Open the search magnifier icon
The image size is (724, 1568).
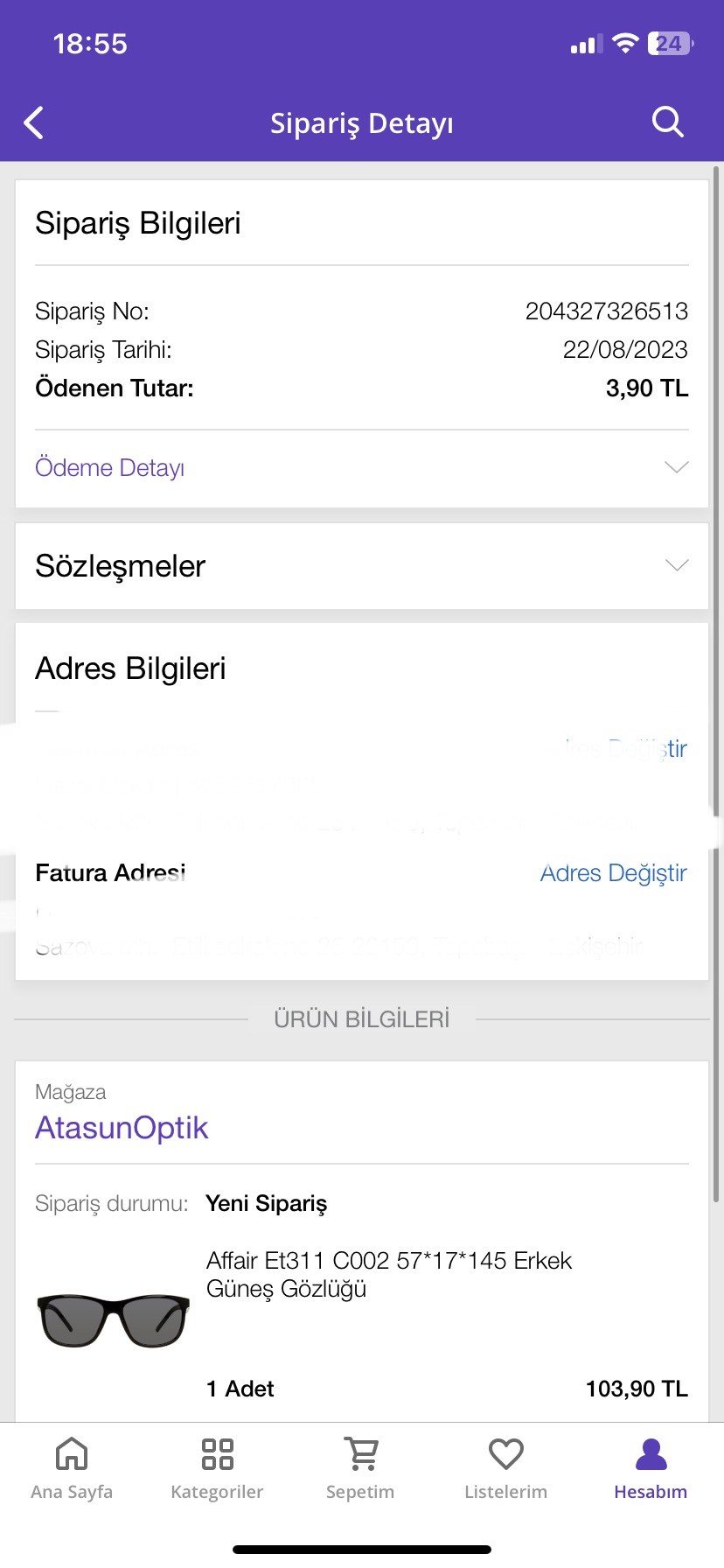click(x=668, y=122)
